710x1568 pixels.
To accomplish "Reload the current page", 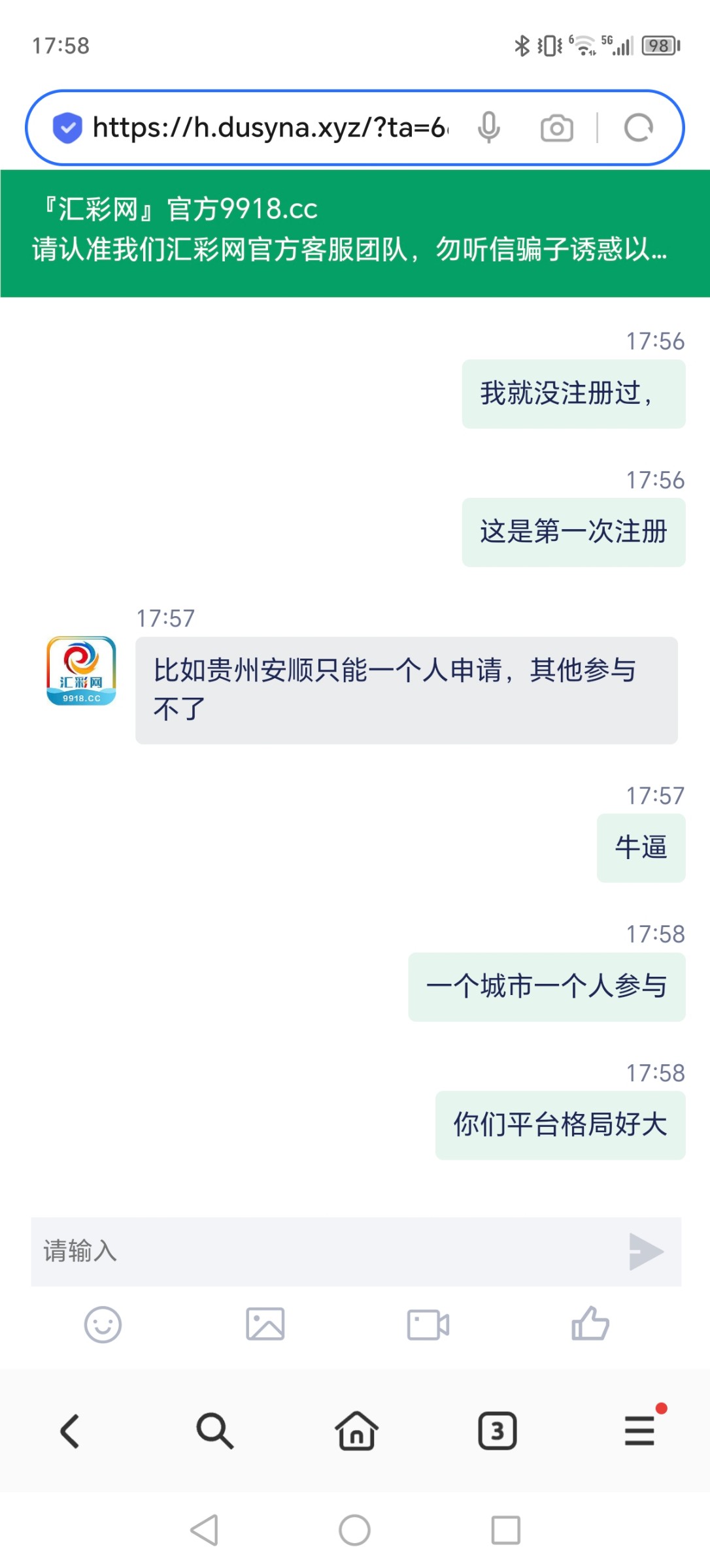I will click(x=638, y=127).
